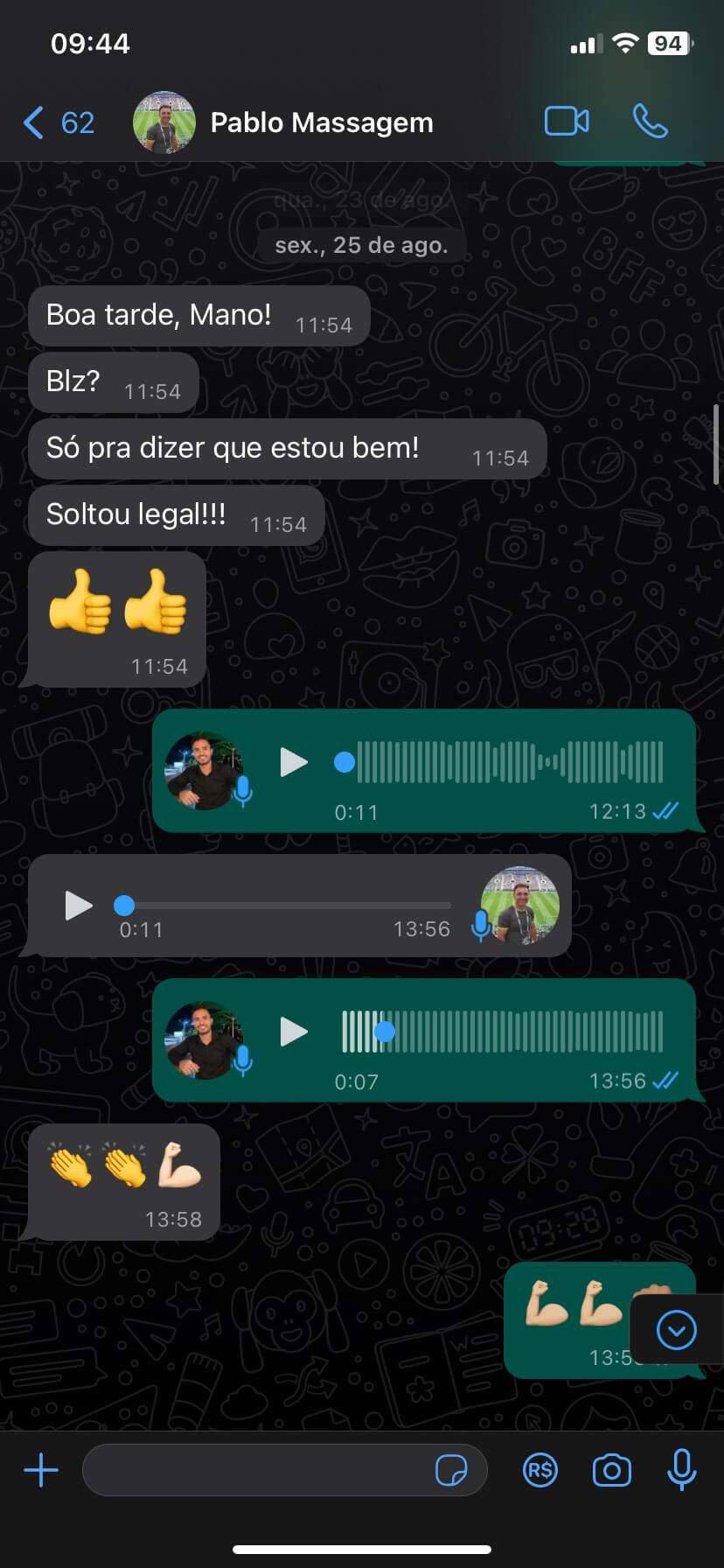This screenshot has width=724, height=1568.
Task: Go back to the chats list
Action: tap(58, 122)
